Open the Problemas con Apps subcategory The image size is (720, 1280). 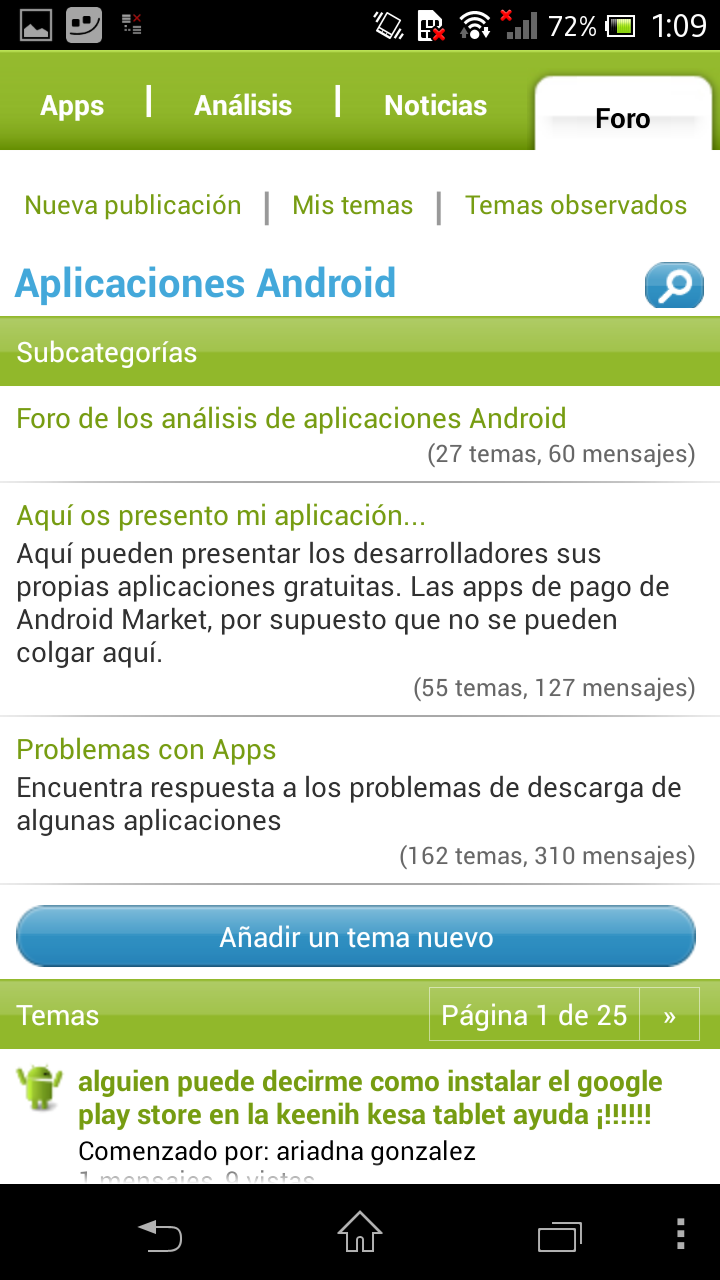click(x=146, y=750)
